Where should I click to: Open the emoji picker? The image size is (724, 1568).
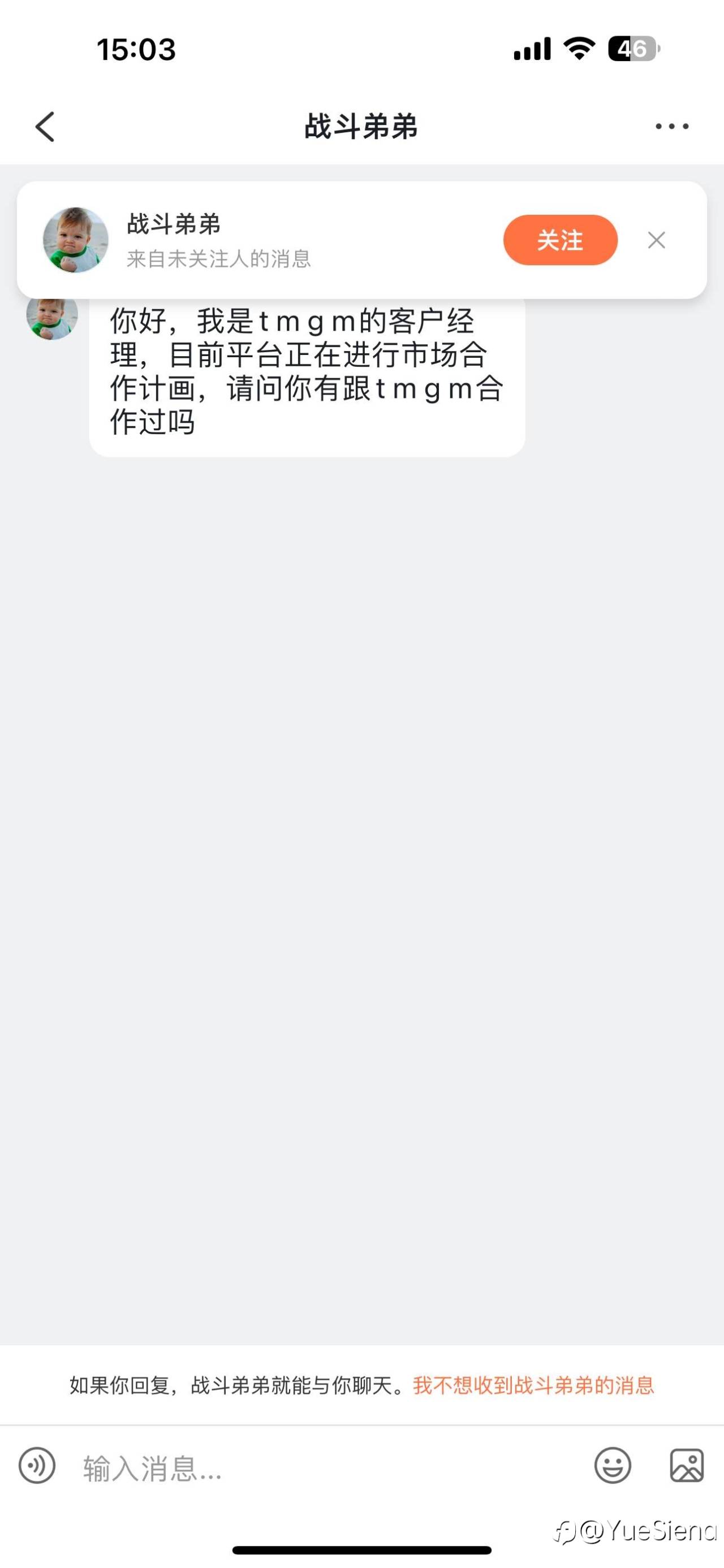(x=613, y=1466)
